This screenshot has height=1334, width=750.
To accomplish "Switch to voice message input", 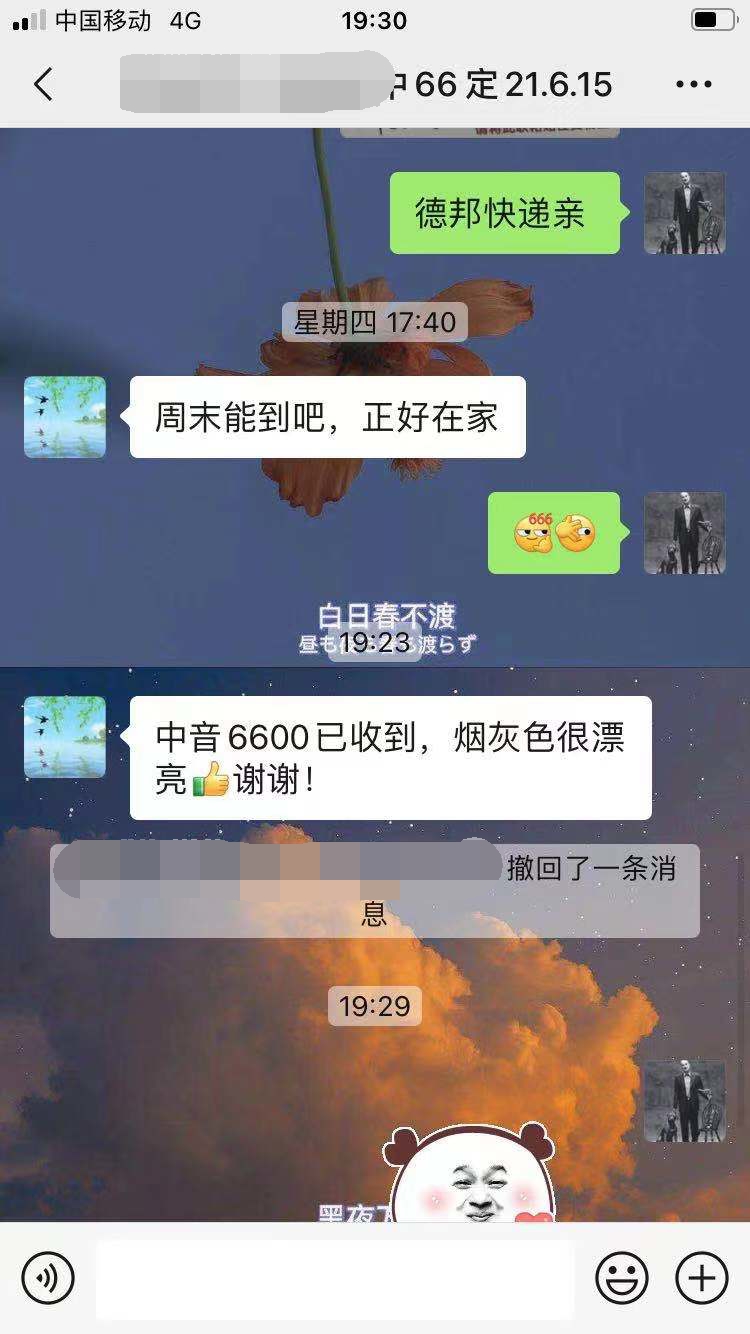I will point(48,1277).
